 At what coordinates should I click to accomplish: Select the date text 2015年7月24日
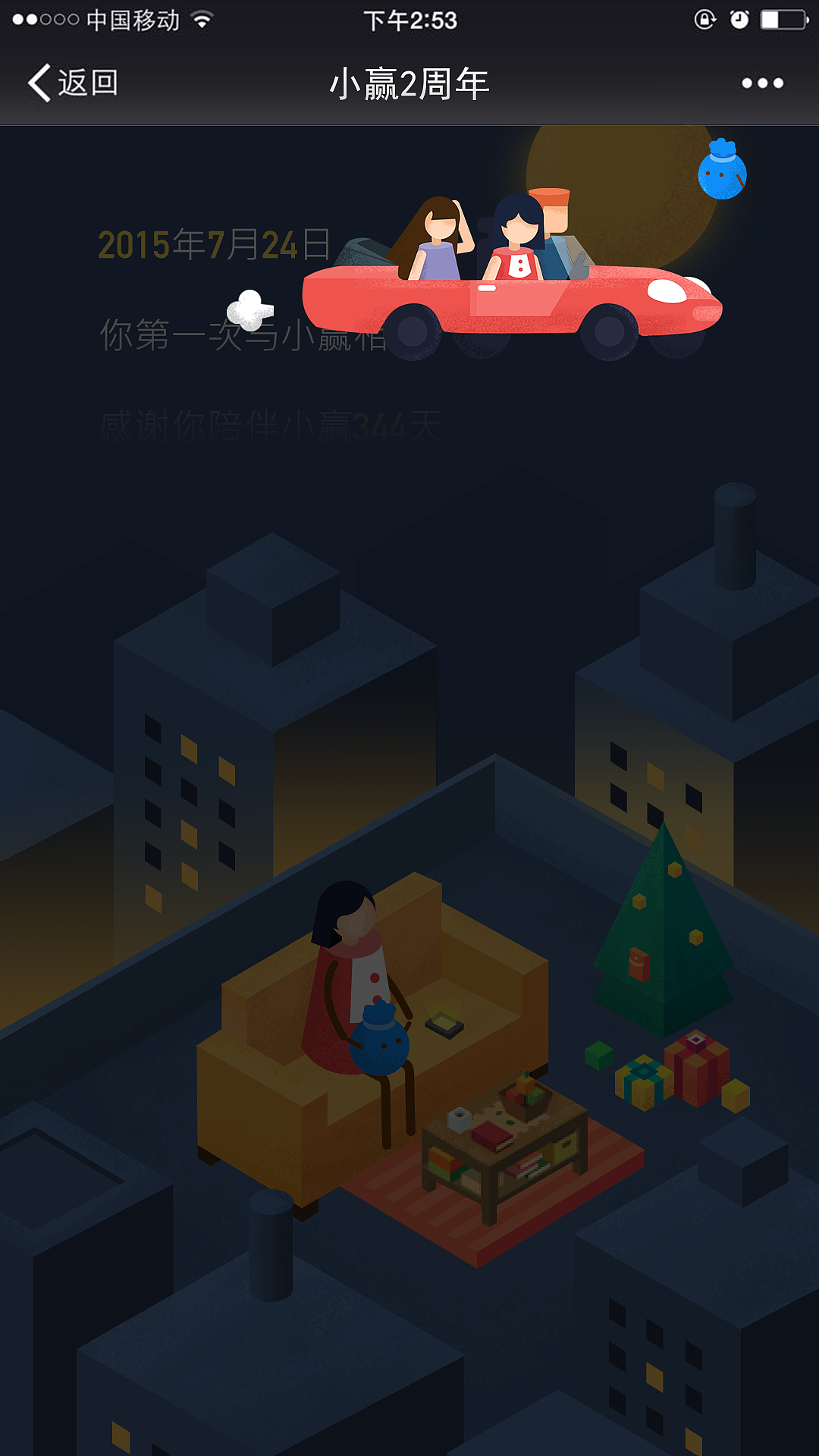click(x=215, y=244)
